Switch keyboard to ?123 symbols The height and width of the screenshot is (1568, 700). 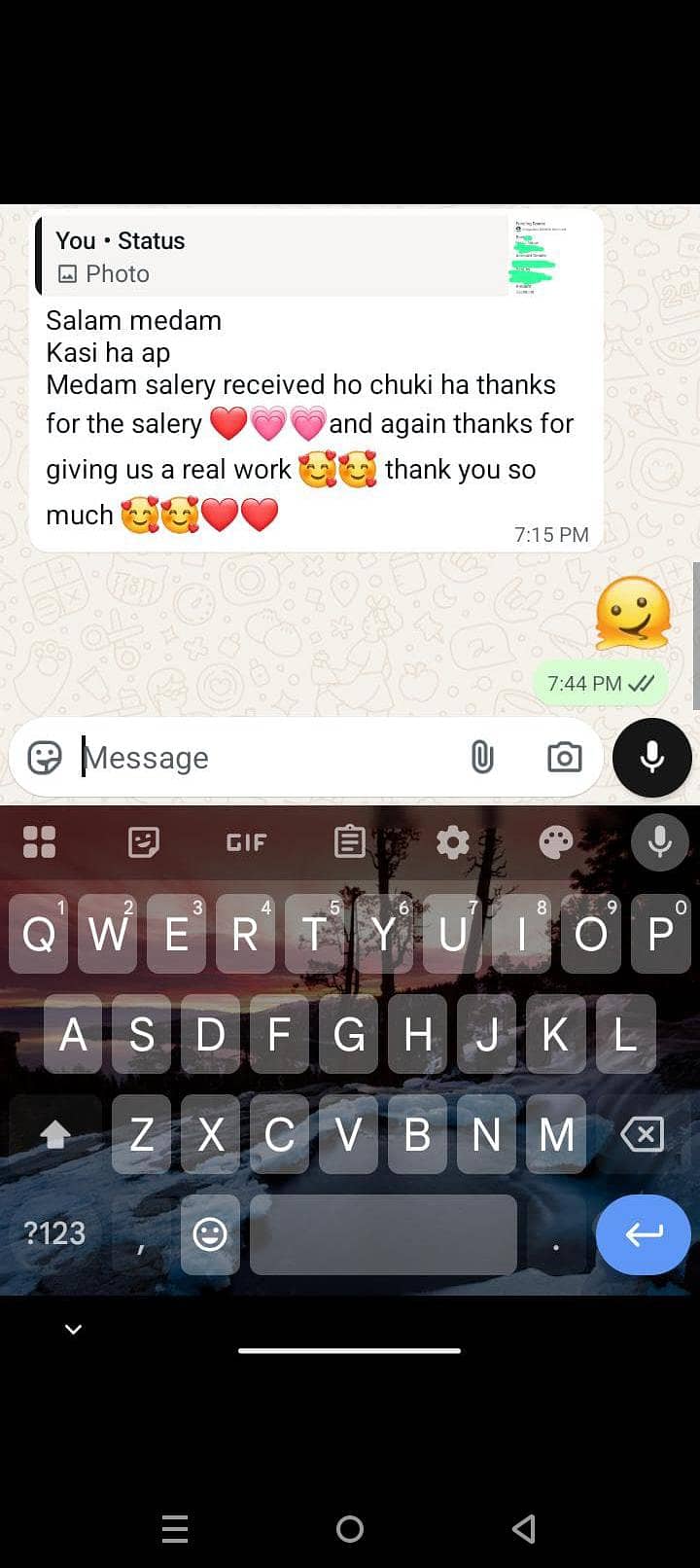tap(54, 1233)
